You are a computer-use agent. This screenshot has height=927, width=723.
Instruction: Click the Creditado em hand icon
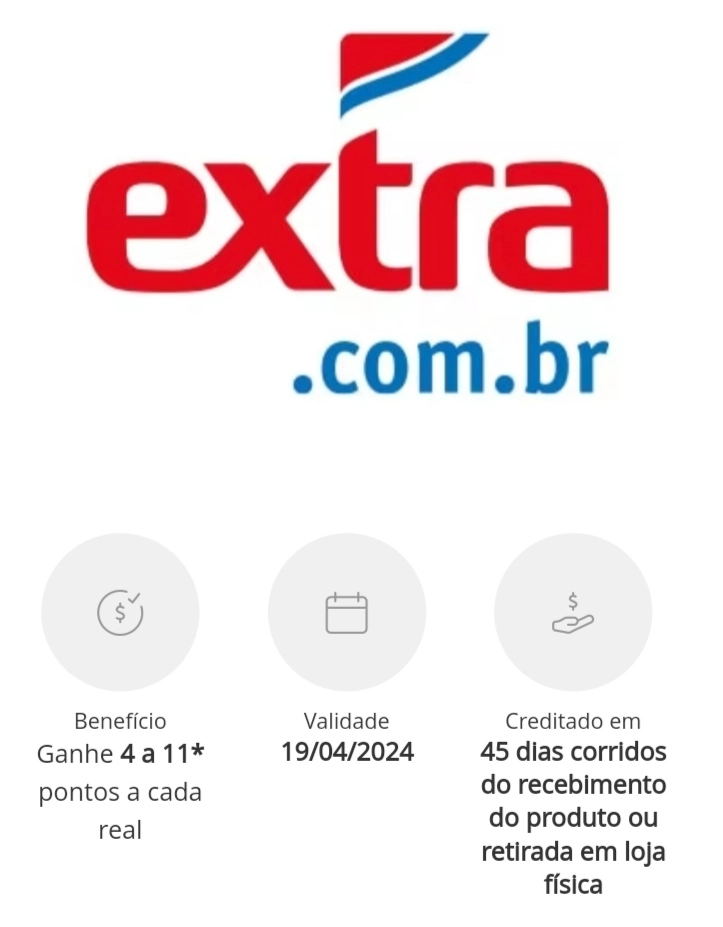point(572,612)
